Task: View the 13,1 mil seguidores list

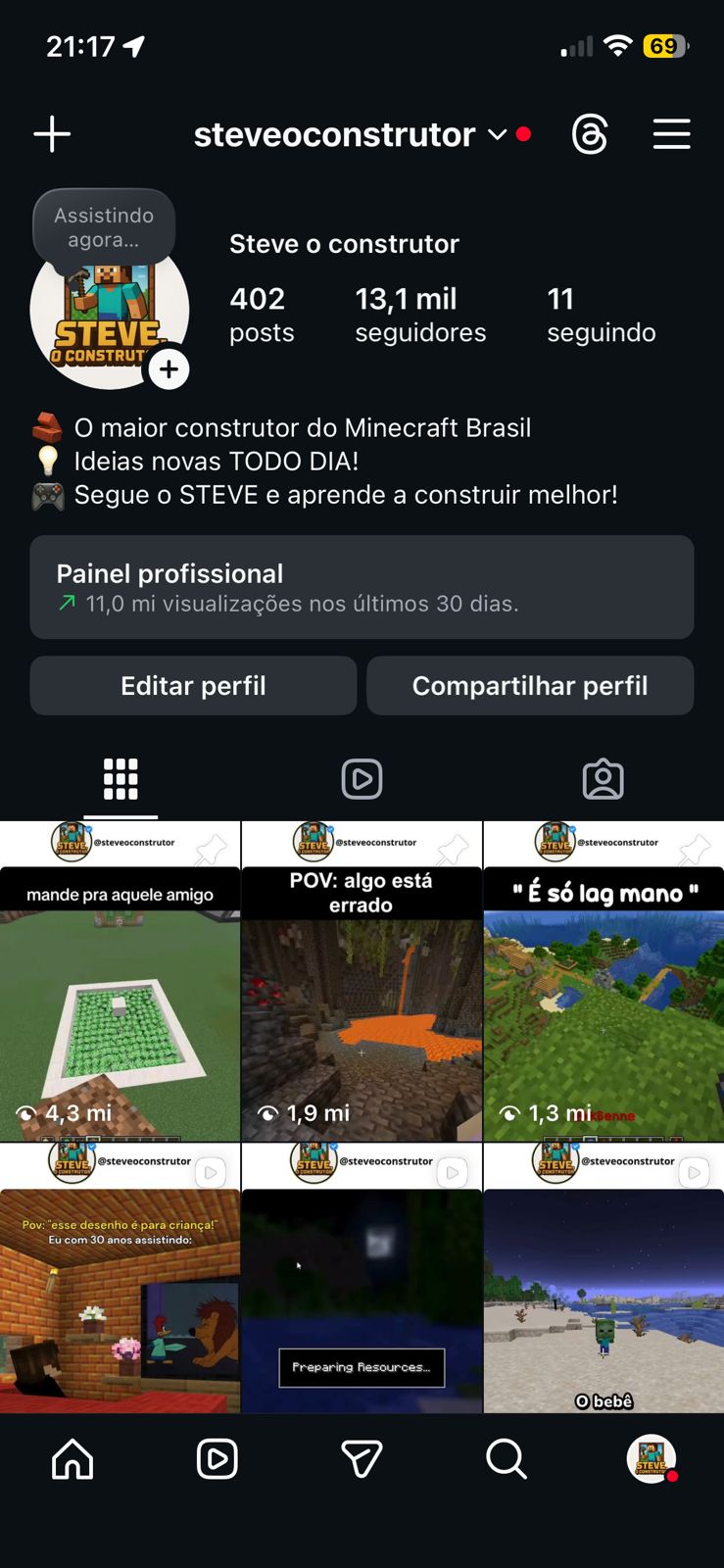Action: coord(419,313)
